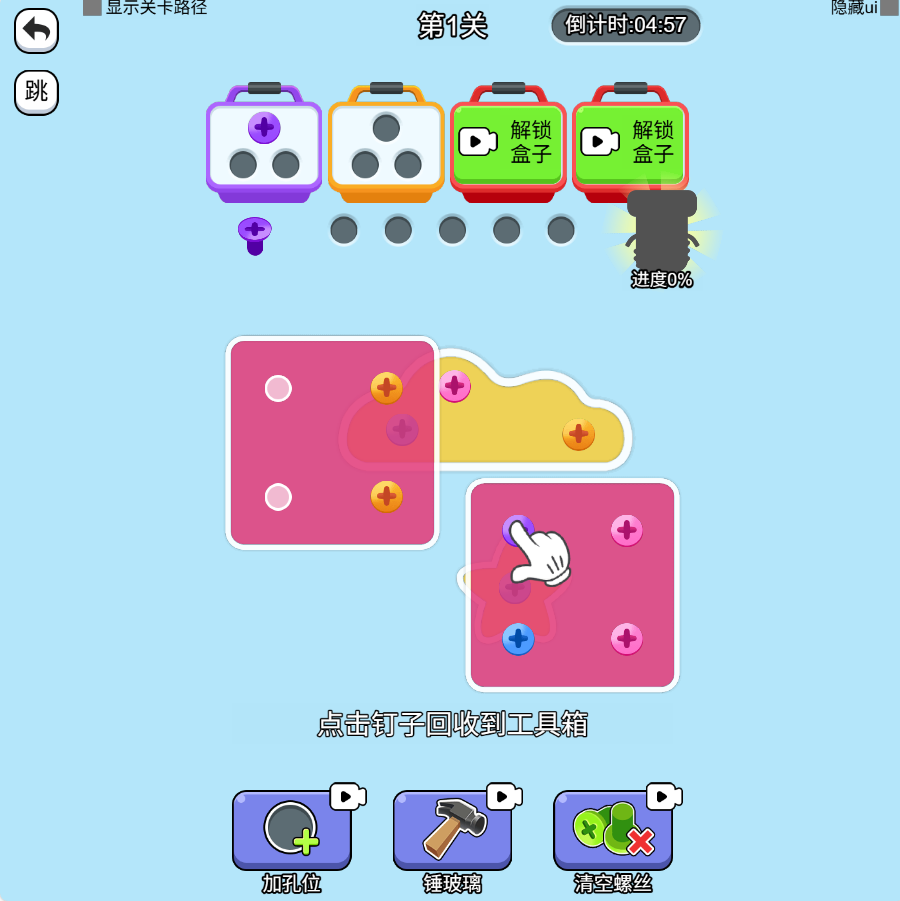
Task: Collect the lower orange screw on left board
Action: tap(387, 497)
